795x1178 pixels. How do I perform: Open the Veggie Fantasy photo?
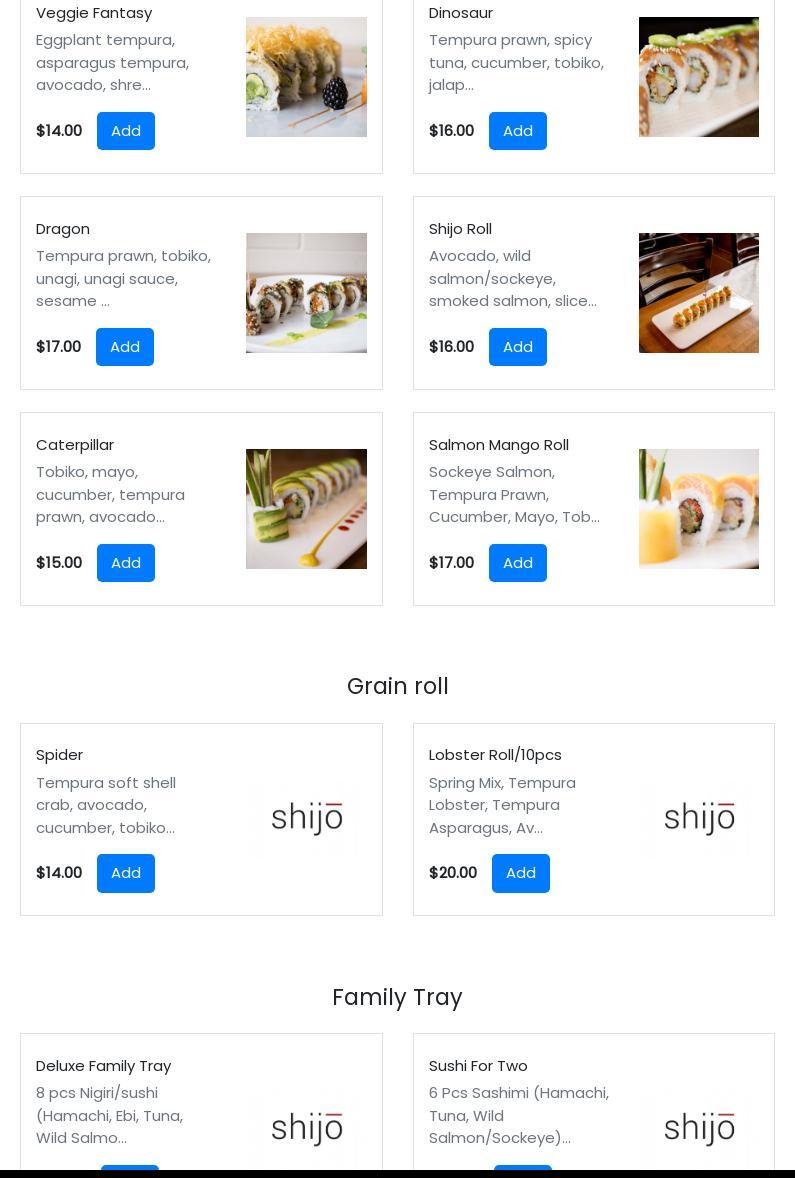tap(306, 77)
